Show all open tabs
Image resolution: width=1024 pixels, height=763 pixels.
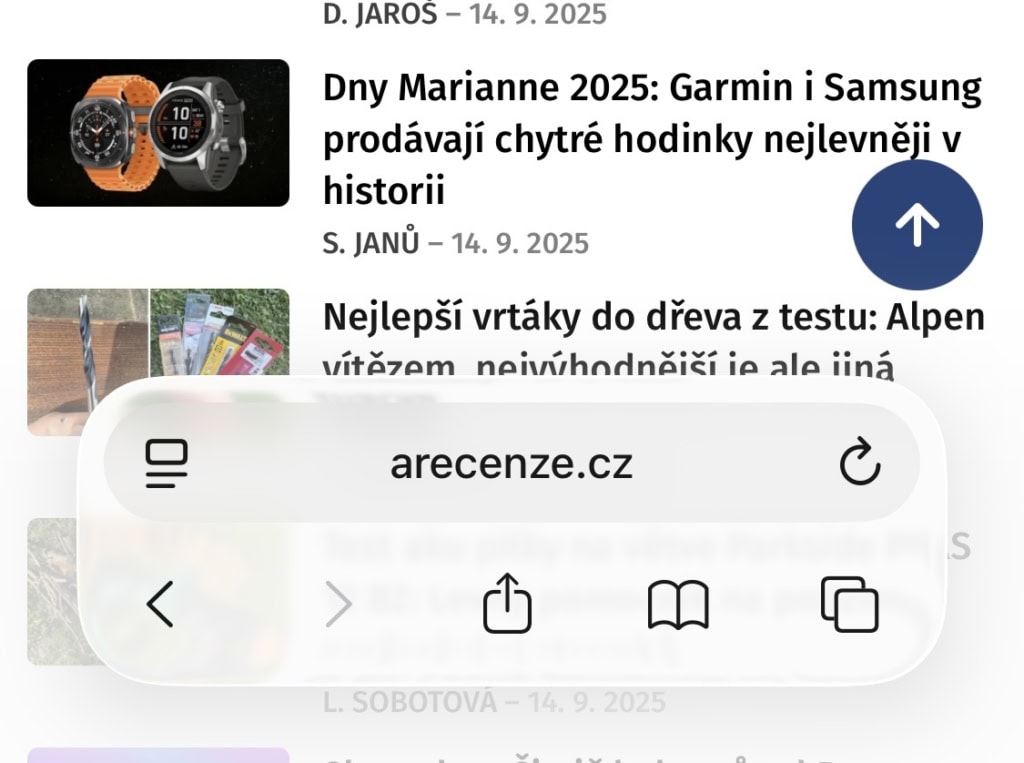point(849,605)
